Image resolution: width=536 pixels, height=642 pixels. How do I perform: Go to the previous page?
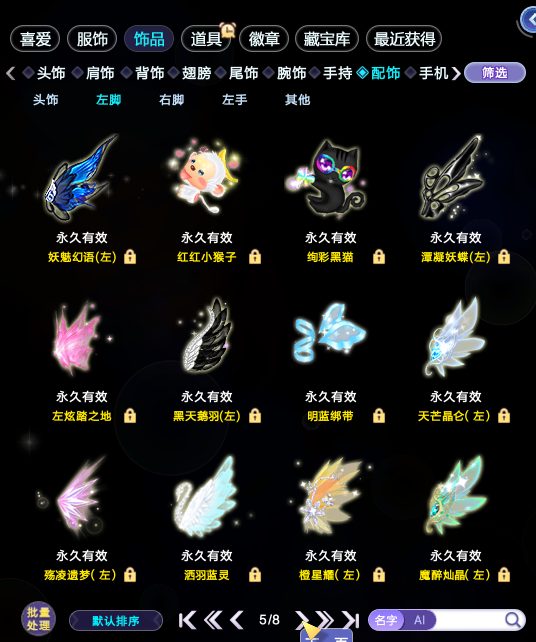237,620
